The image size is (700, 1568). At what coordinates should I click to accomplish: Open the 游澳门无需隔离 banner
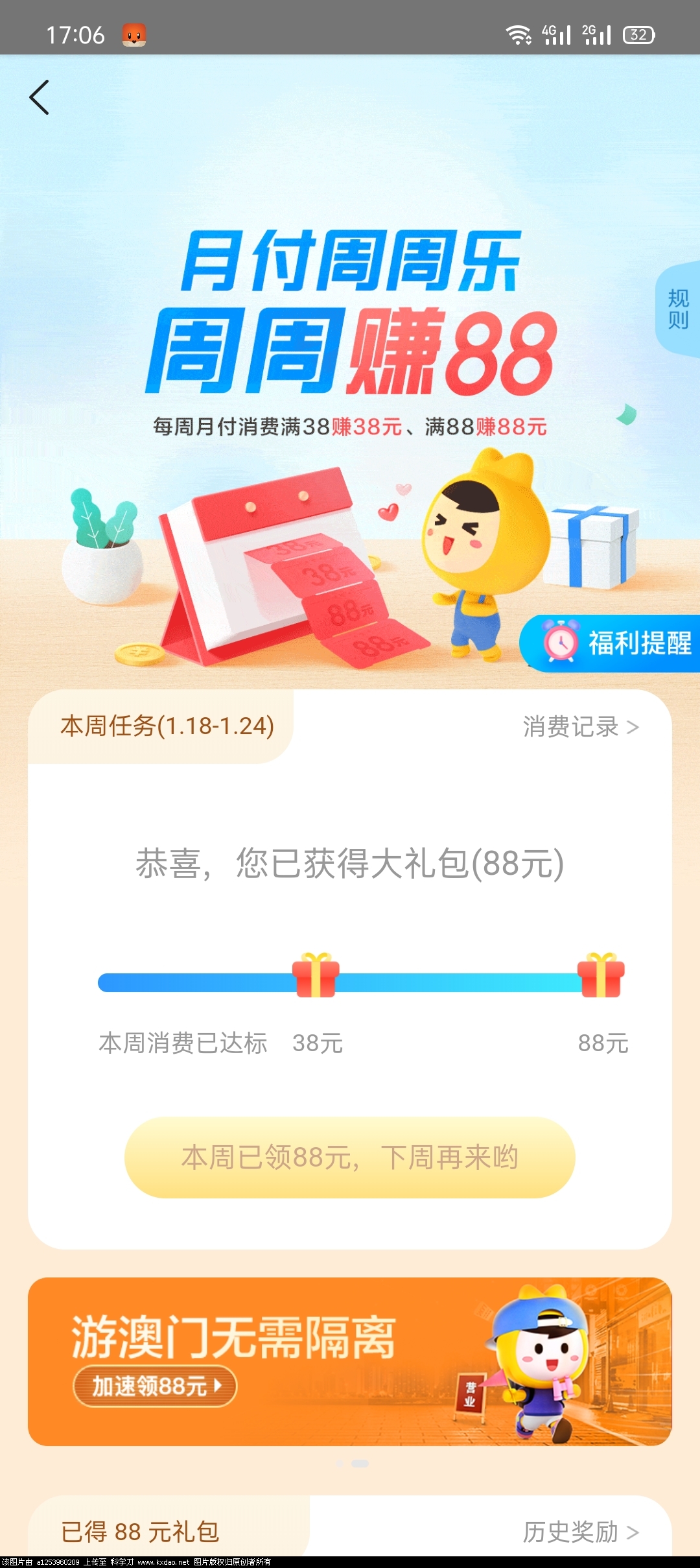pyautogui.click(x=349, y=1361)
